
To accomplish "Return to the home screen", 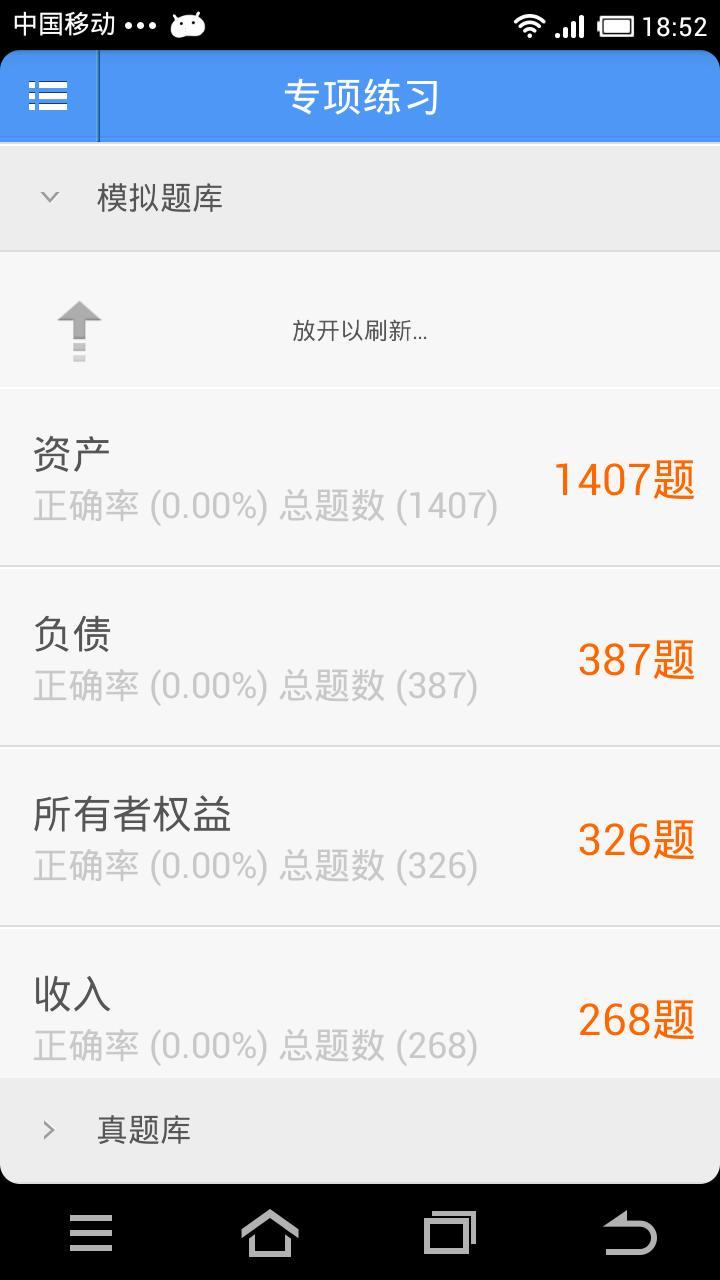I will click(x=270, y=1232).
